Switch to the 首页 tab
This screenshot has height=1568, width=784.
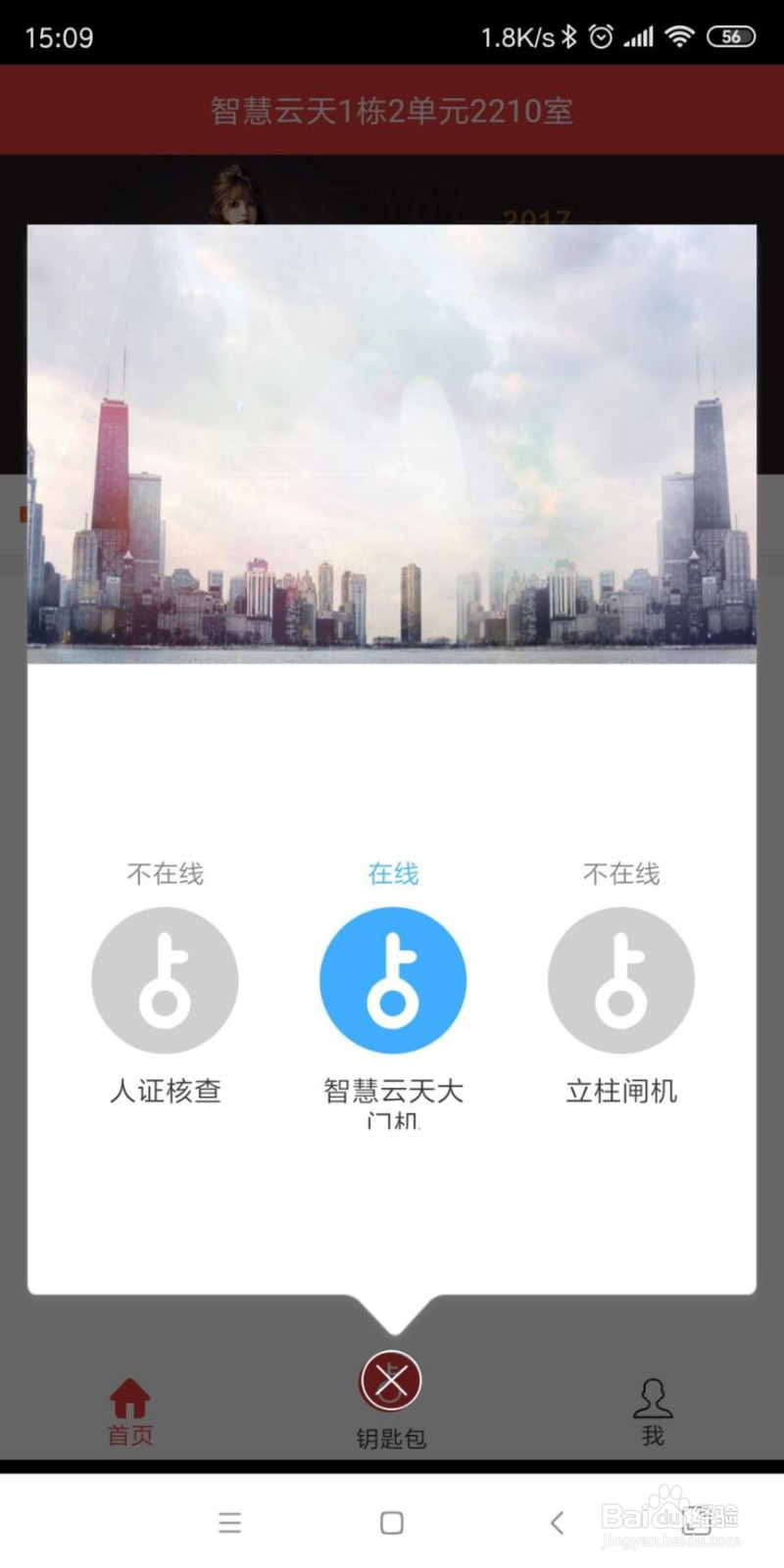[130, 1406]
